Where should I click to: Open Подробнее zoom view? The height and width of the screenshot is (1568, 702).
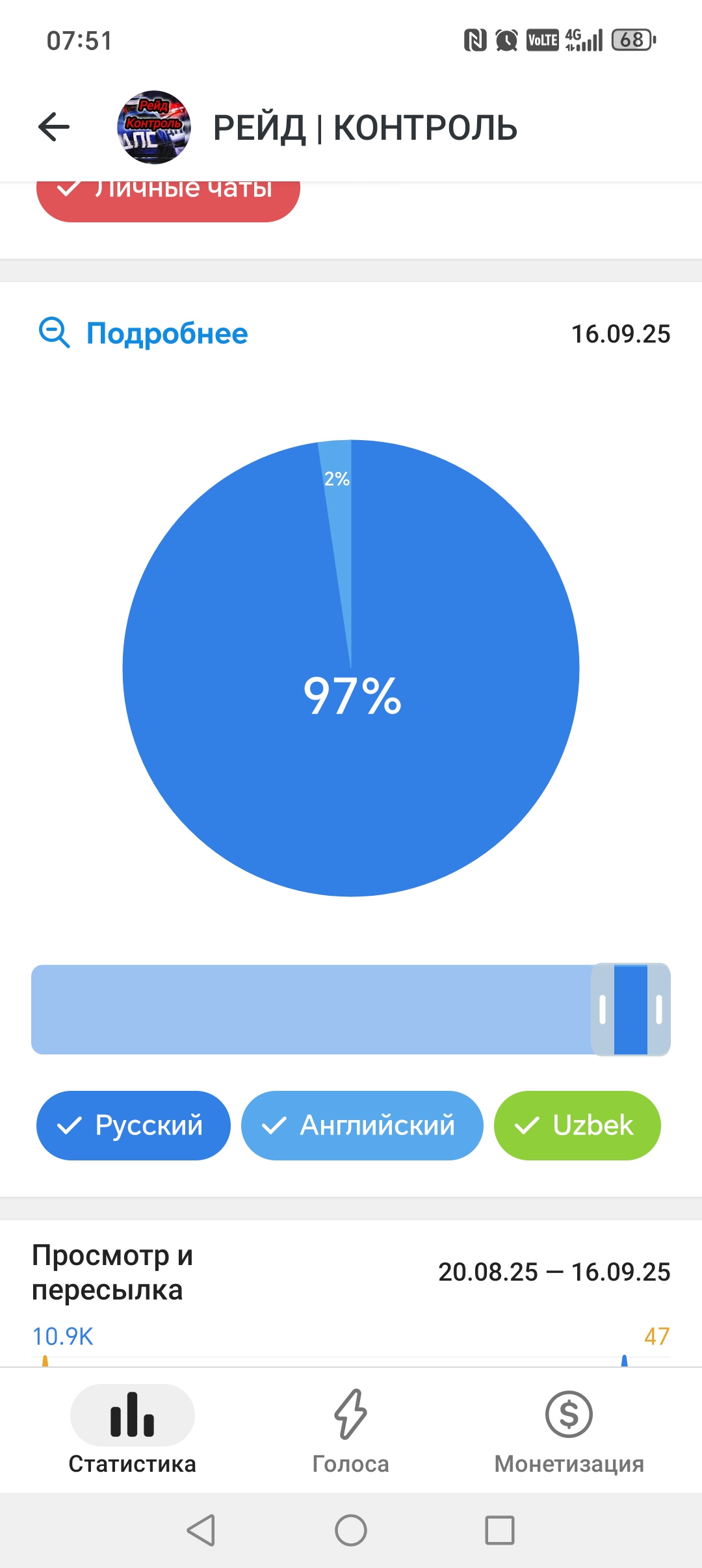[144, 333]
